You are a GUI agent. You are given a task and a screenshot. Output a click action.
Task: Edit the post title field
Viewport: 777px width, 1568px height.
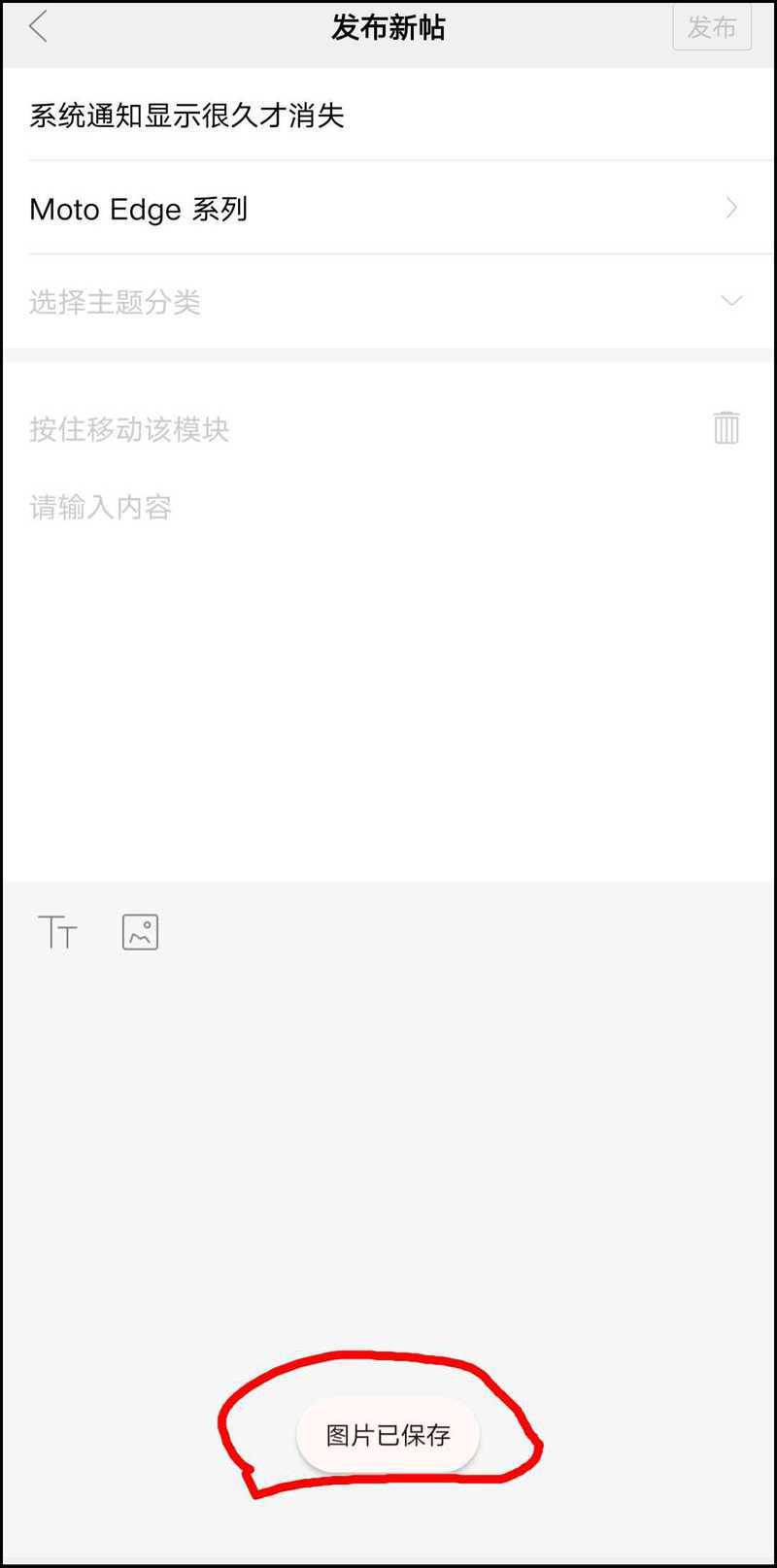[388, 116]
